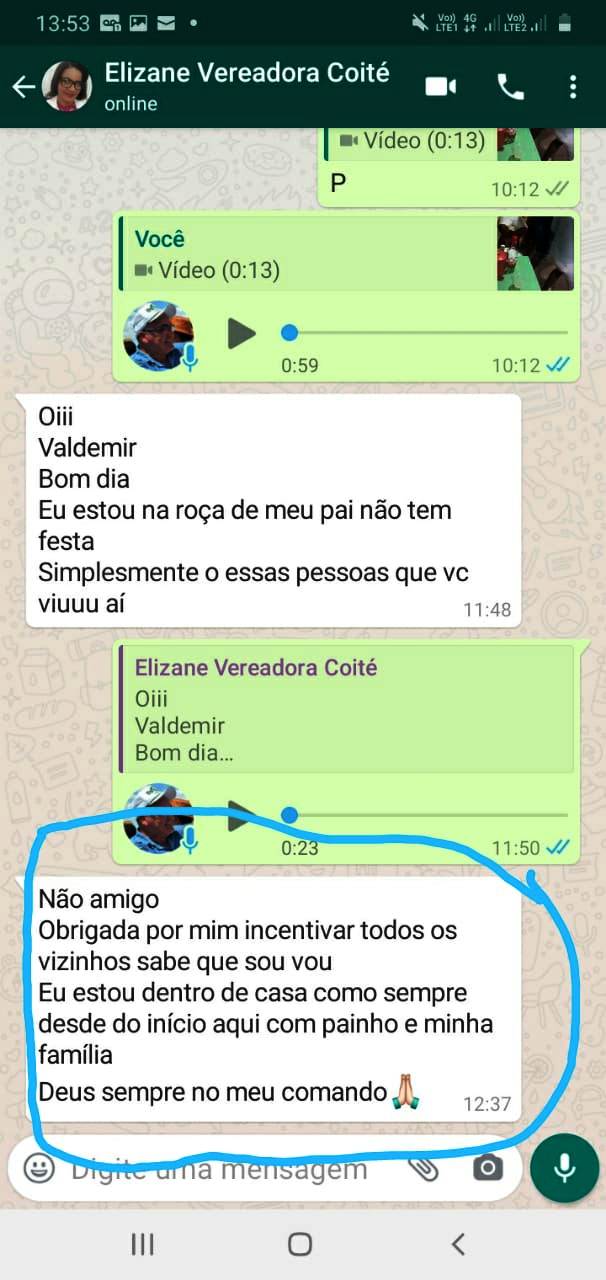The image size is (606, 1280).
Task: Open the camera from the message bar
Action: (x=487, y=1168)
